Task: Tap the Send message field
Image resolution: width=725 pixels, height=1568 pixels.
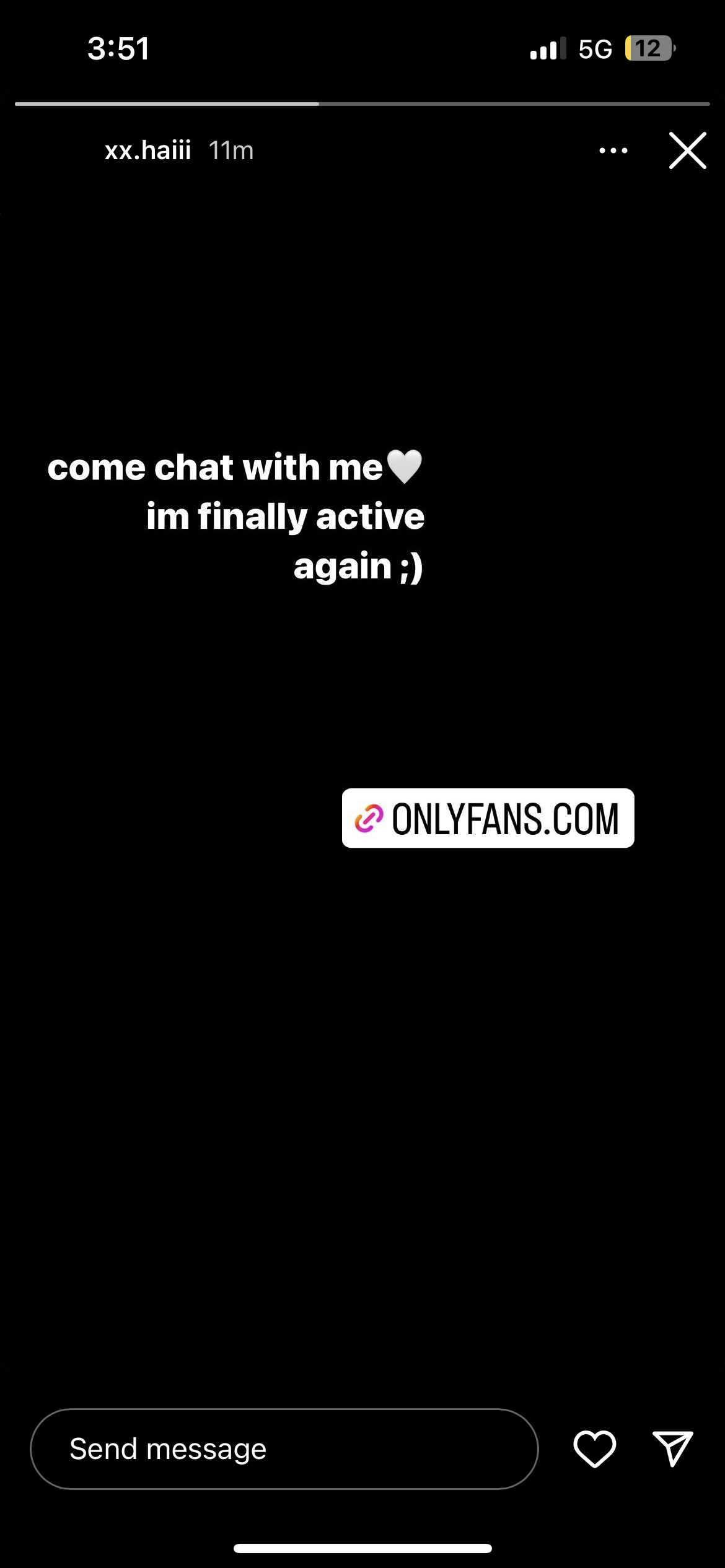Action: click(x=284, y=1449)
